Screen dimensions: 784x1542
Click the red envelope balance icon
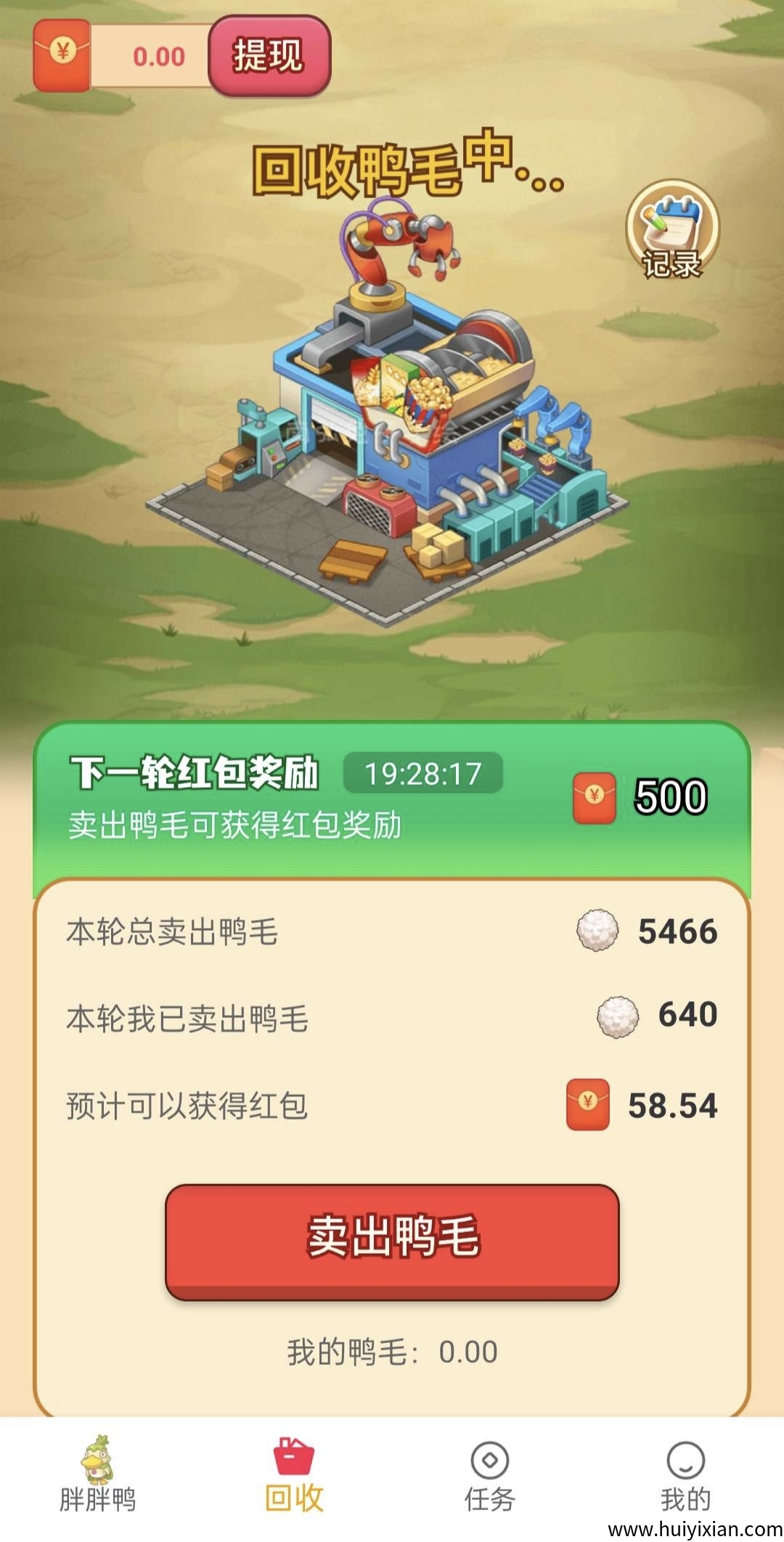tap(62, 57)
